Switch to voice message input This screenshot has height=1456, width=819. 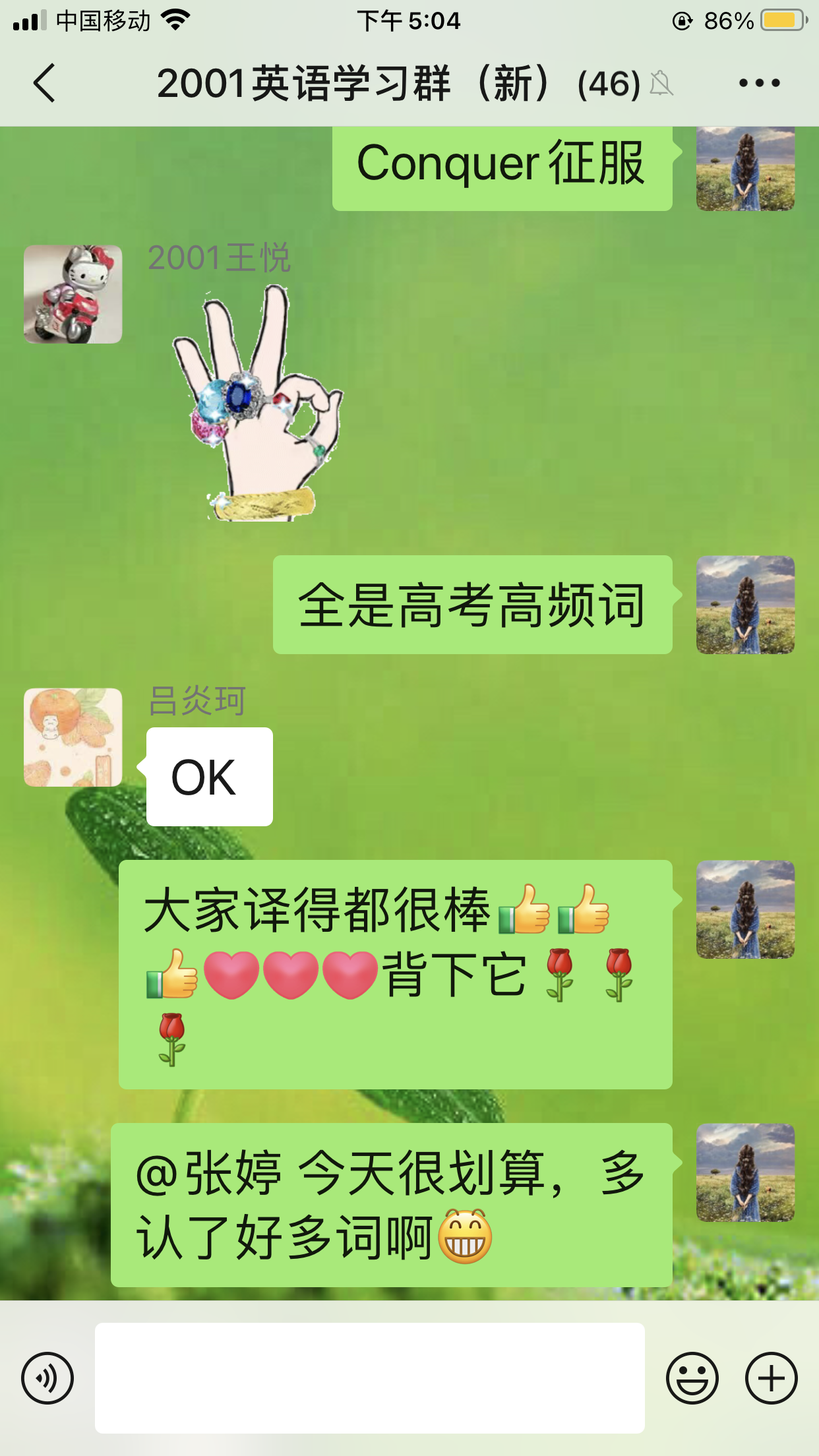click(47, 1378)
